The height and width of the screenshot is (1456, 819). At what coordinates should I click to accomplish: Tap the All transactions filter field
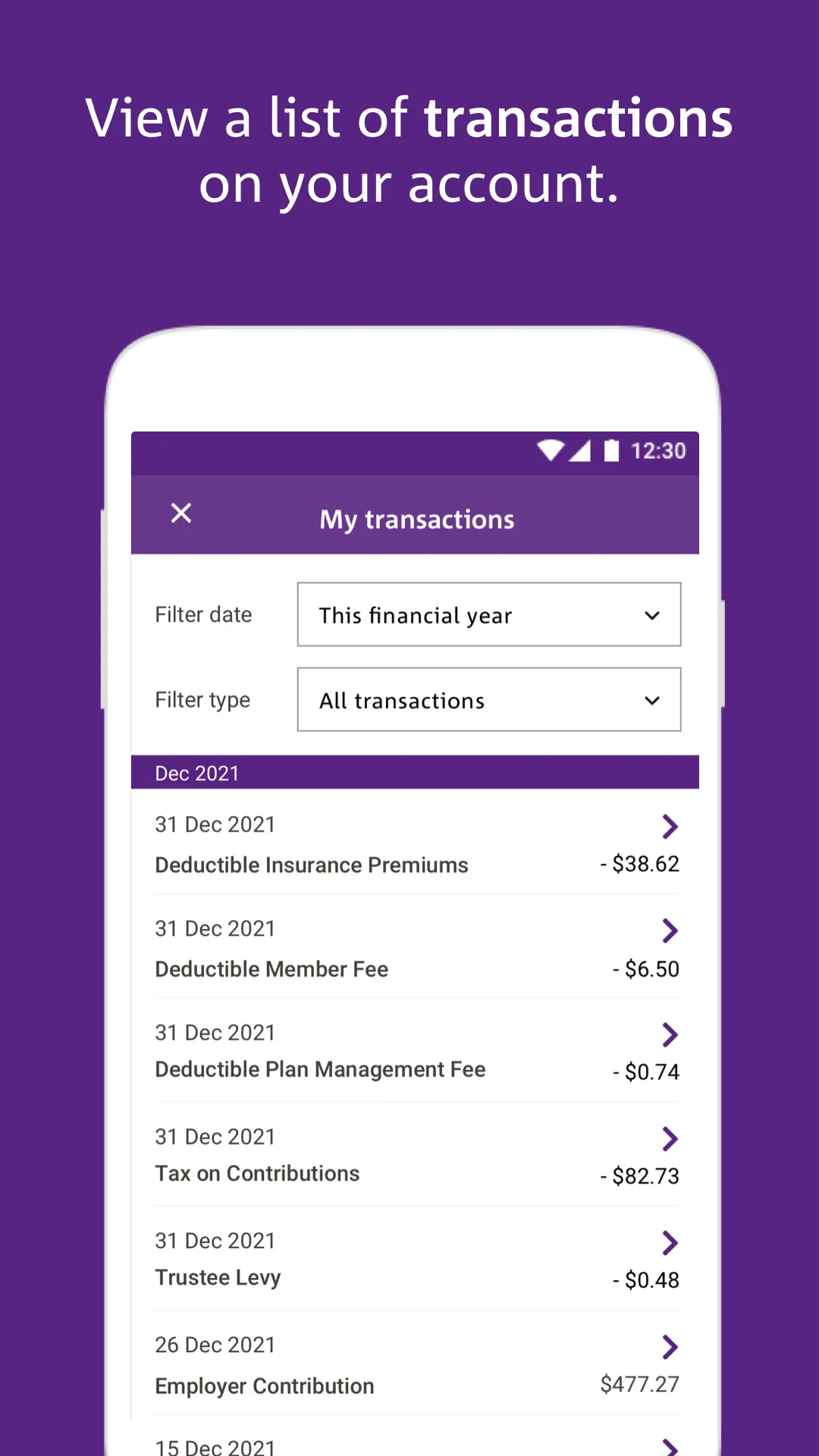coord(488,700)
